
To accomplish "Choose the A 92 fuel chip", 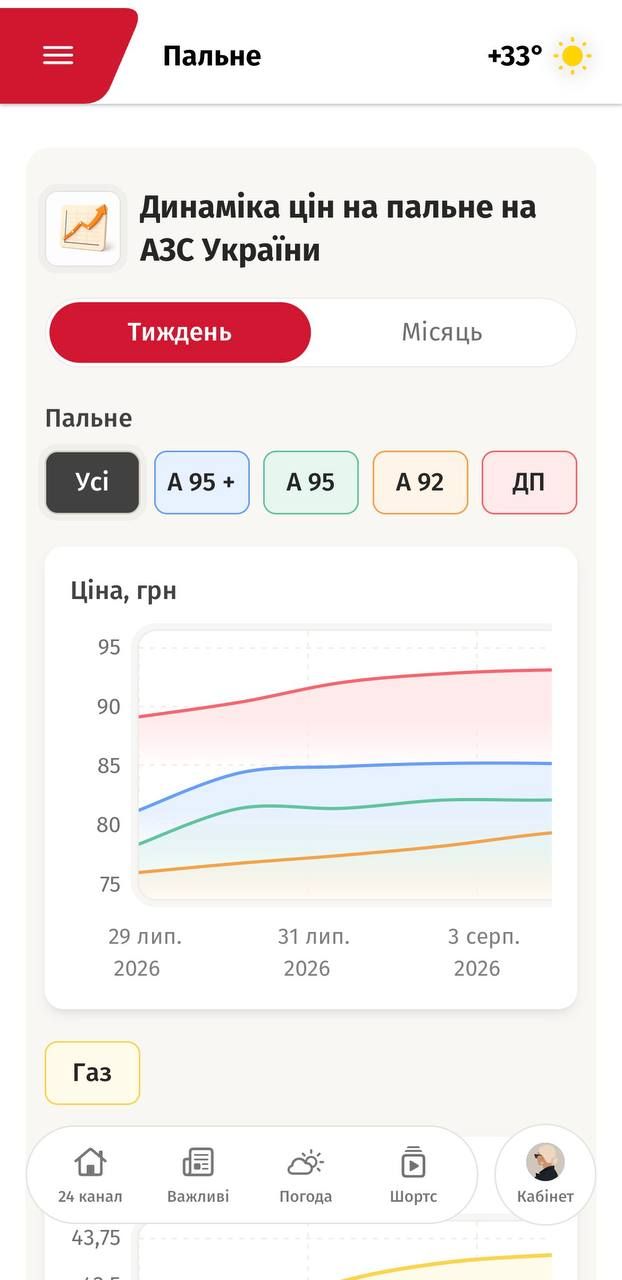I will click(420, 482).
